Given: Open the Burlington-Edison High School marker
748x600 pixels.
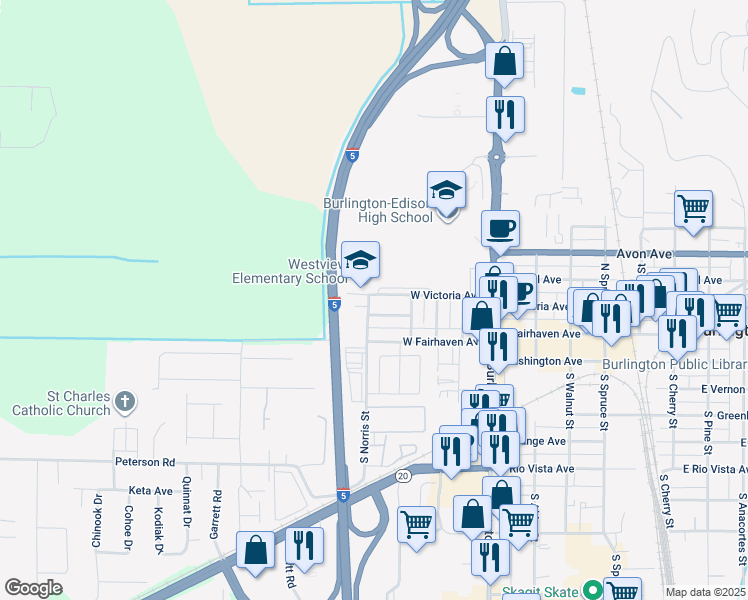Looking at the screenshot, I should 446,191.
